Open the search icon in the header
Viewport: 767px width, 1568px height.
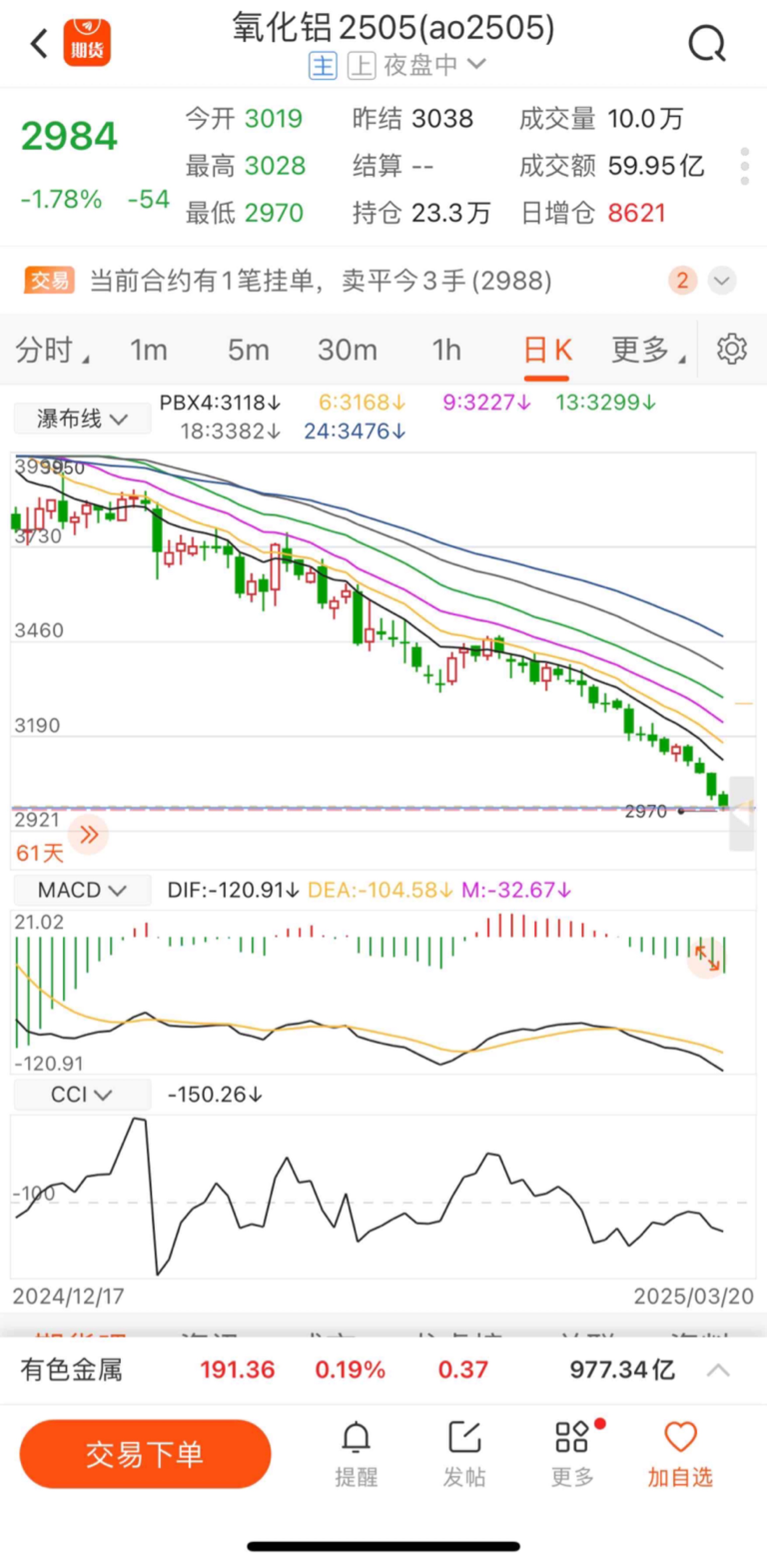pos(707,44)
